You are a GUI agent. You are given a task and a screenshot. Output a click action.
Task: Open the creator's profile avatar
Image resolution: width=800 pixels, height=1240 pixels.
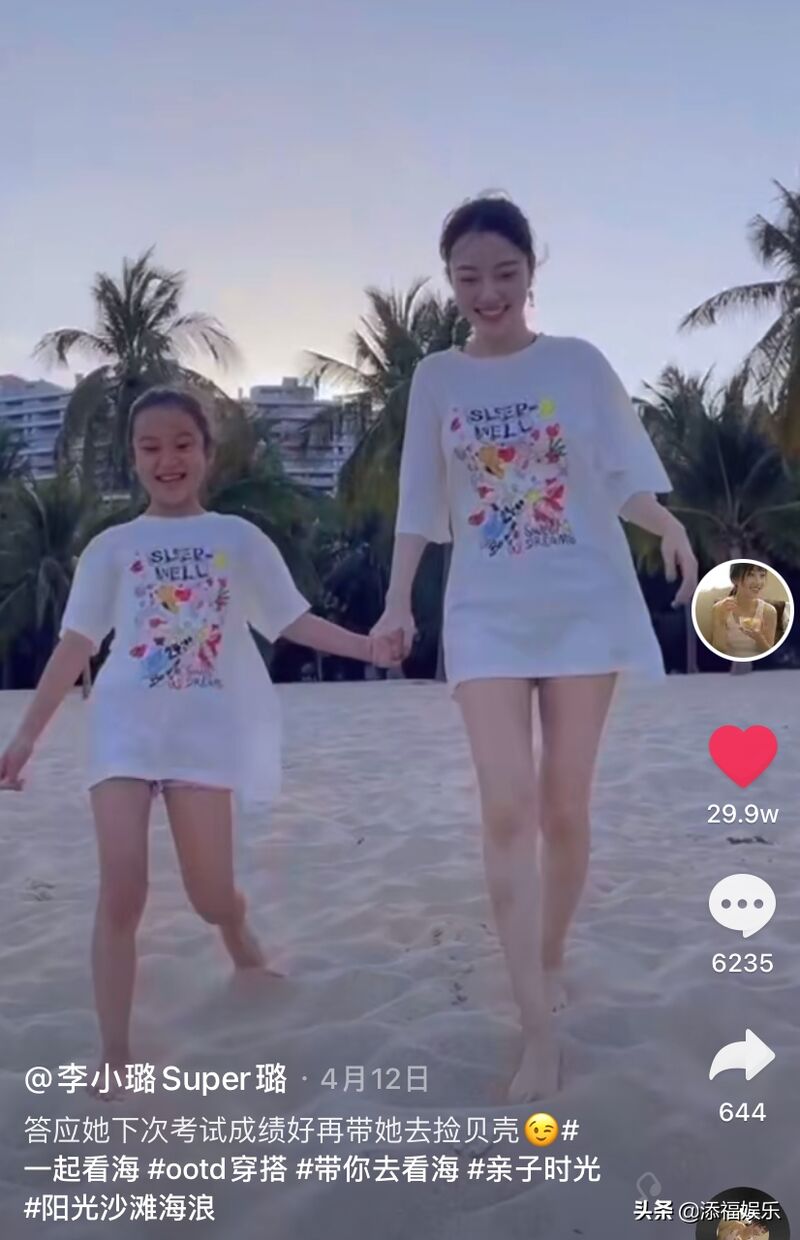coord(742,610)
